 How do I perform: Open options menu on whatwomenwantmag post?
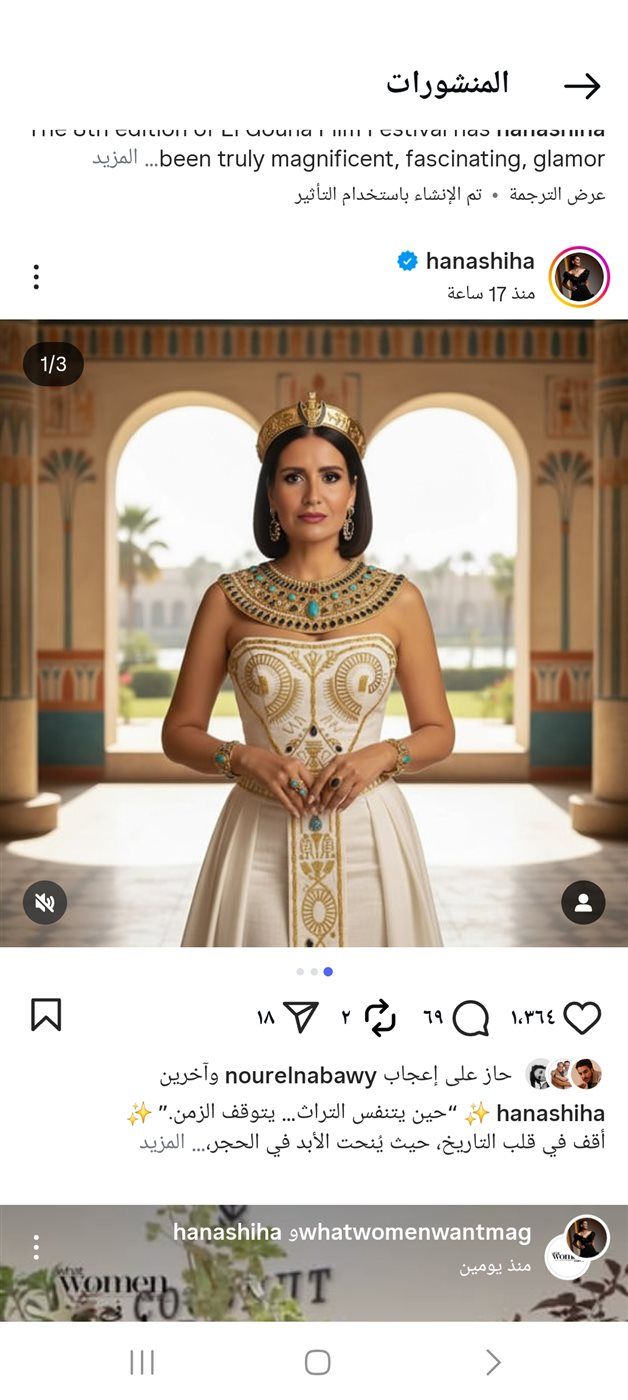coord(36,1246)
